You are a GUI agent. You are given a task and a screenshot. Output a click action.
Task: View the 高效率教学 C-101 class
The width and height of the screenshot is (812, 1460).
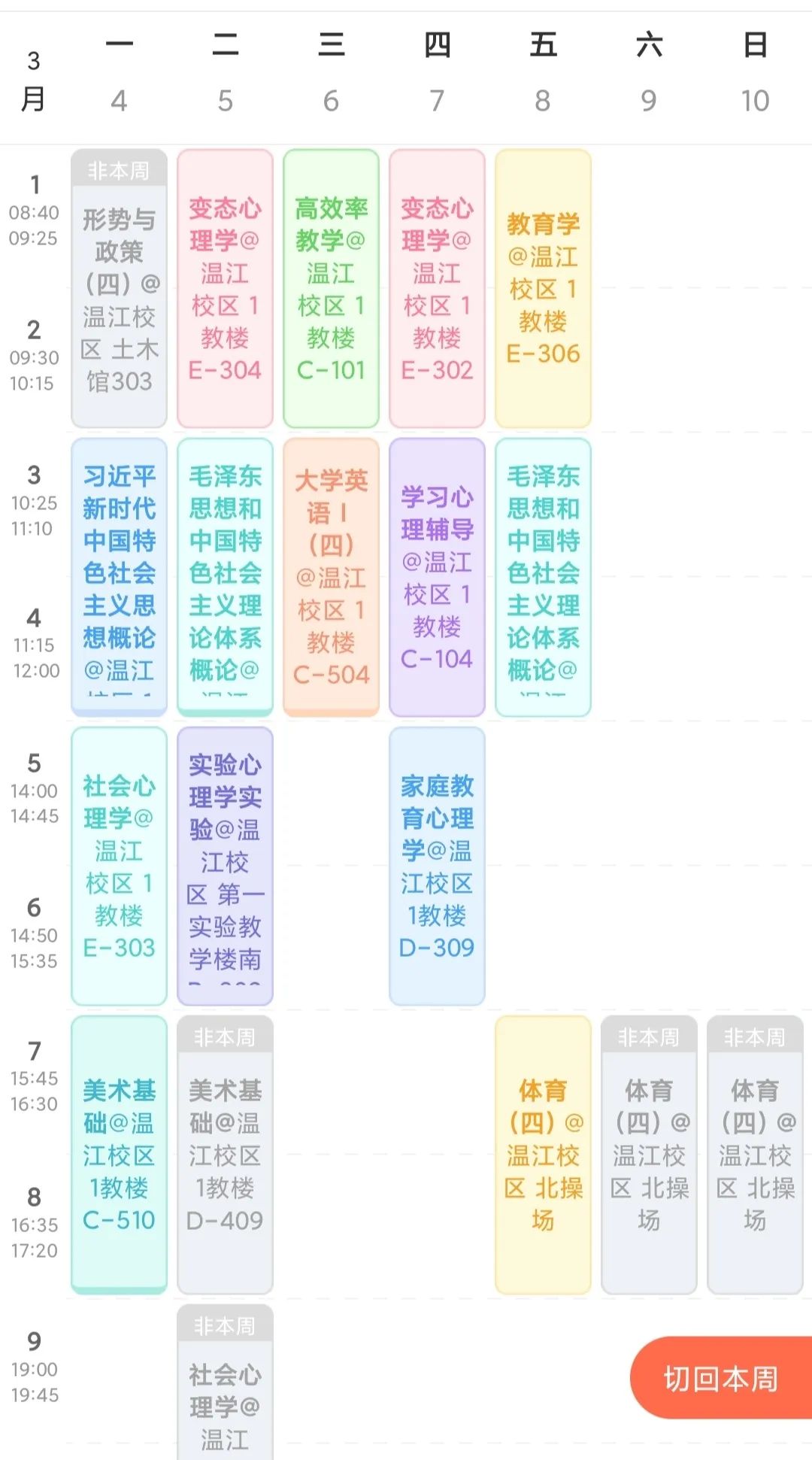[331, 286]
